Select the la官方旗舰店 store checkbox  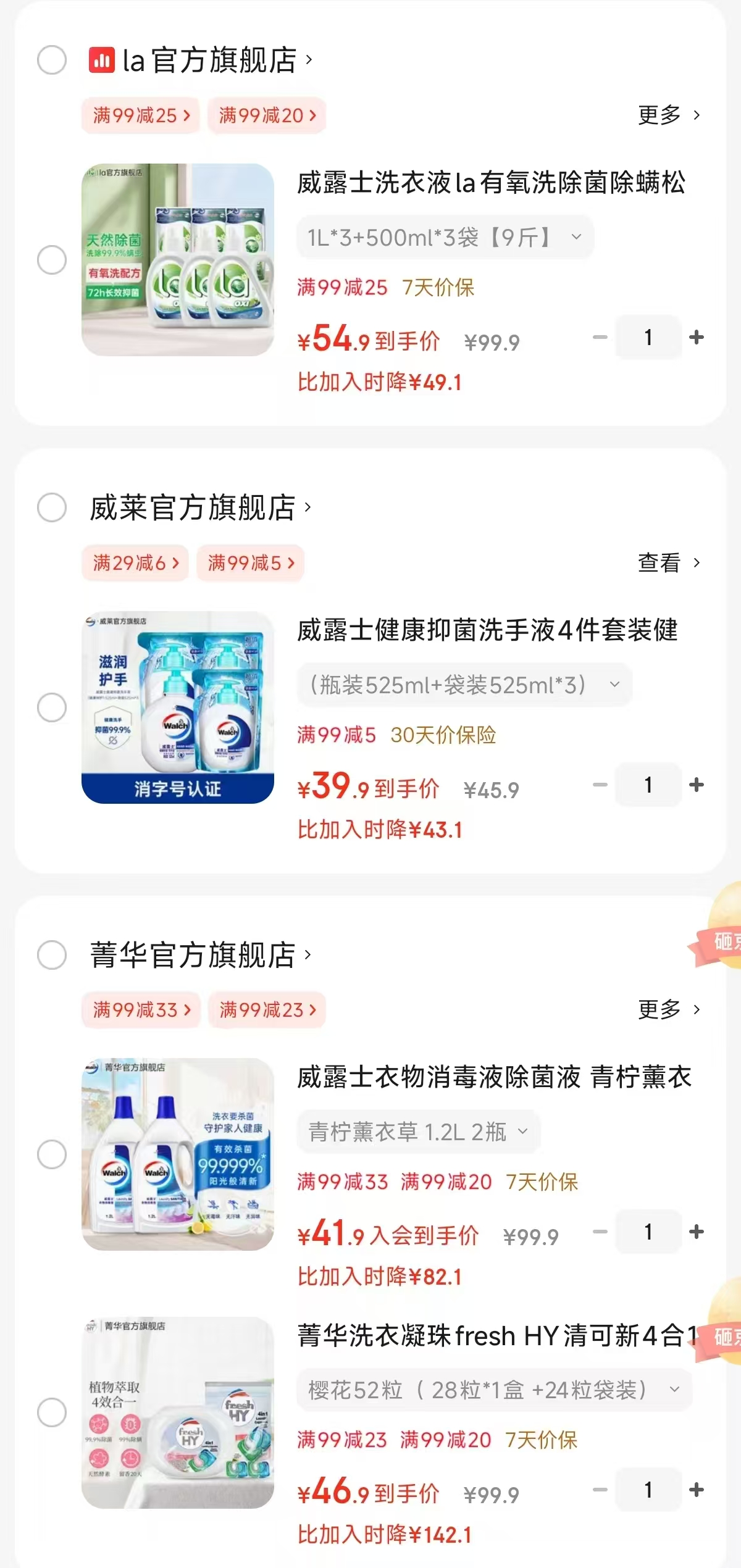(x=51, y=60)
